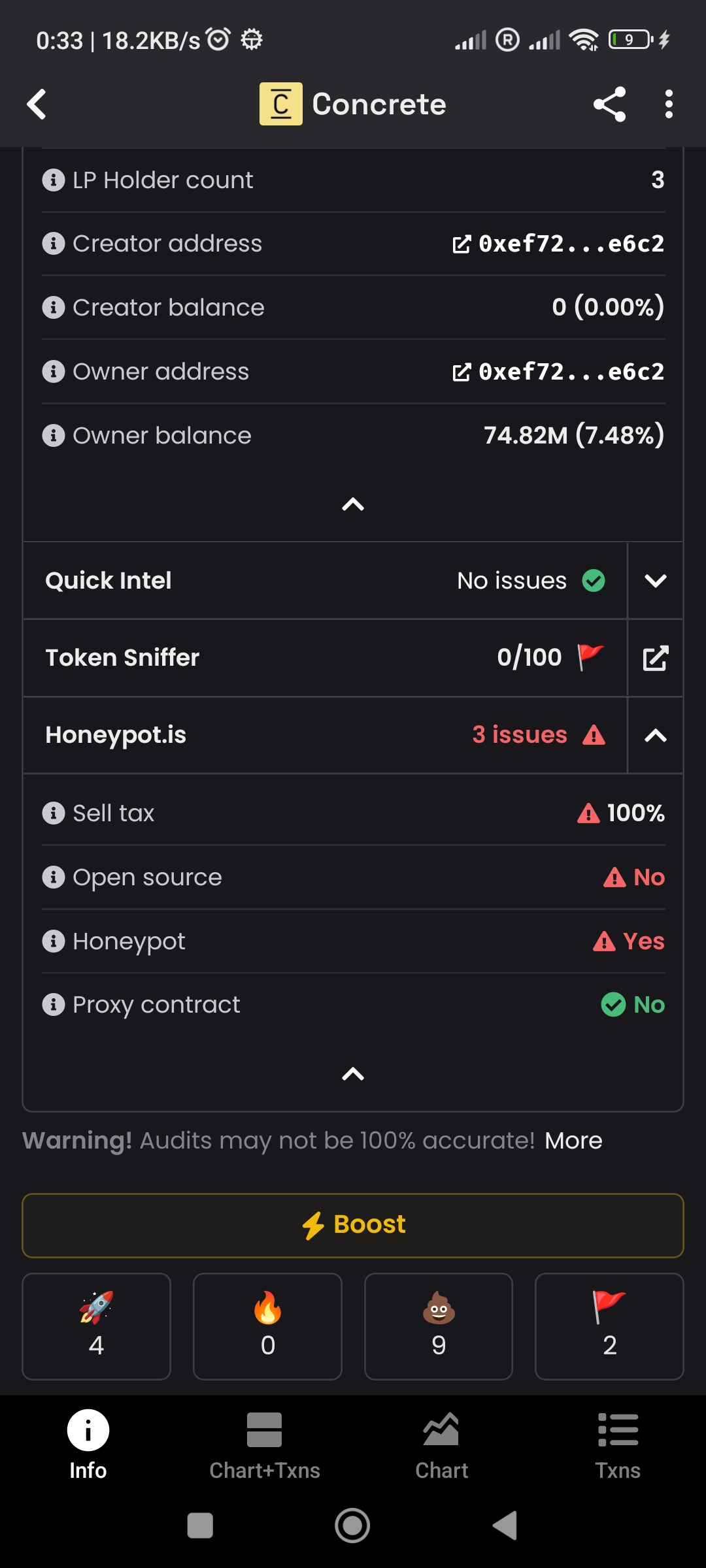Screen dimensions: 706x1568
Task: Open the Owner address link
Action: [x=558, y=372]
